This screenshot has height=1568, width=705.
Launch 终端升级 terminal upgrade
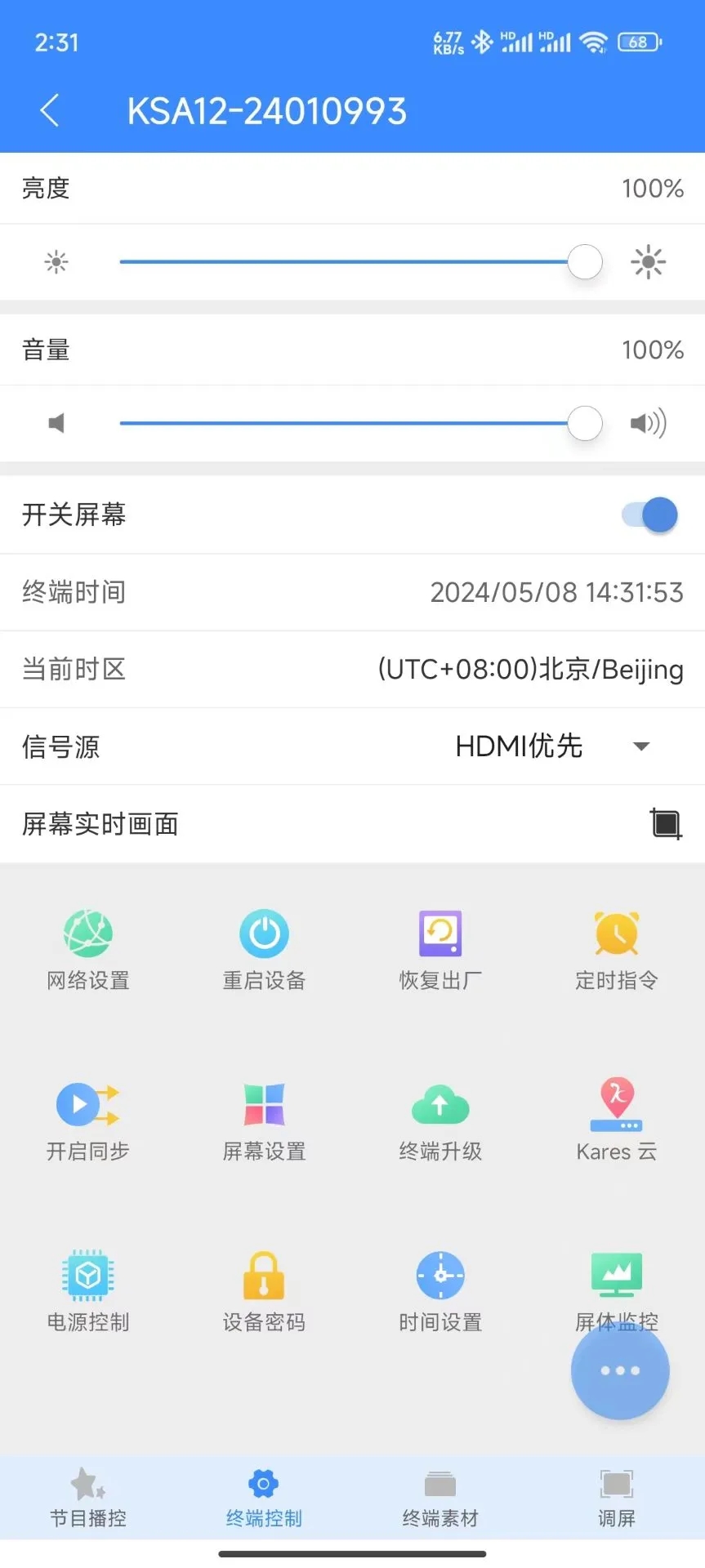(440, 1119)
